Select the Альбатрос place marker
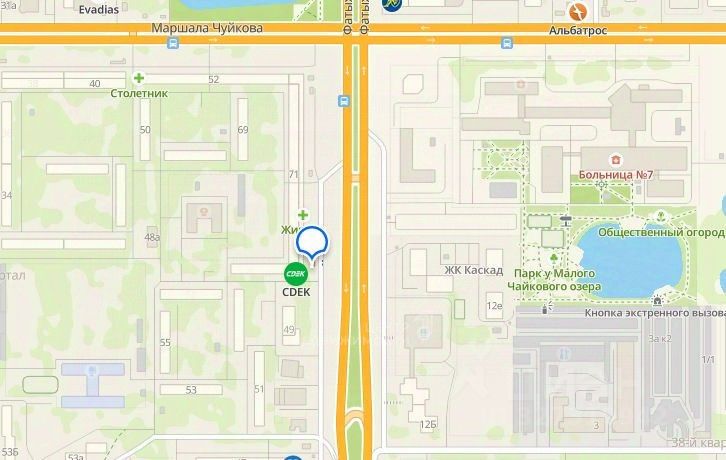Viewport: 726px width, 460px height. point(577,12)
